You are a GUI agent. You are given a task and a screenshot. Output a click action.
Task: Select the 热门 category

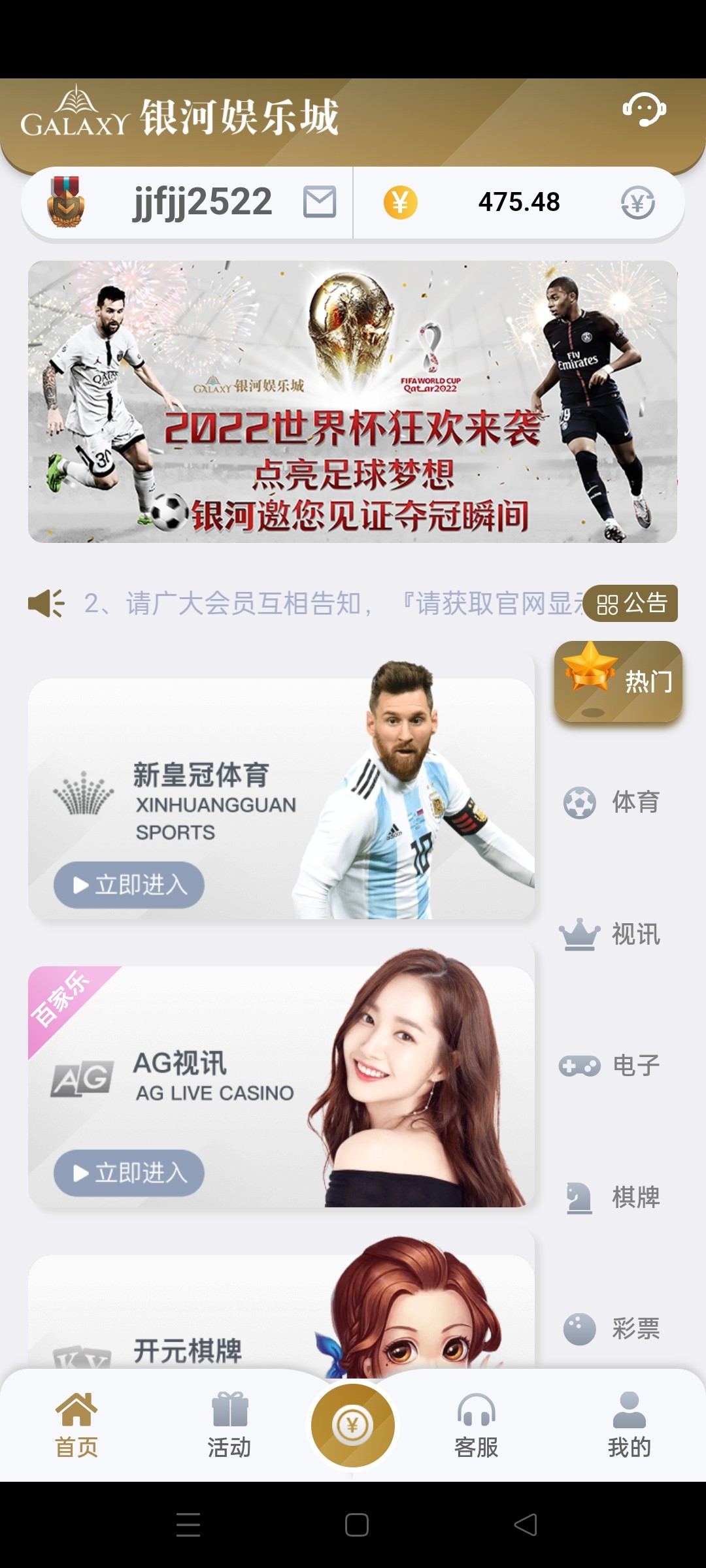pyautogui.click(x=618, y=681)
